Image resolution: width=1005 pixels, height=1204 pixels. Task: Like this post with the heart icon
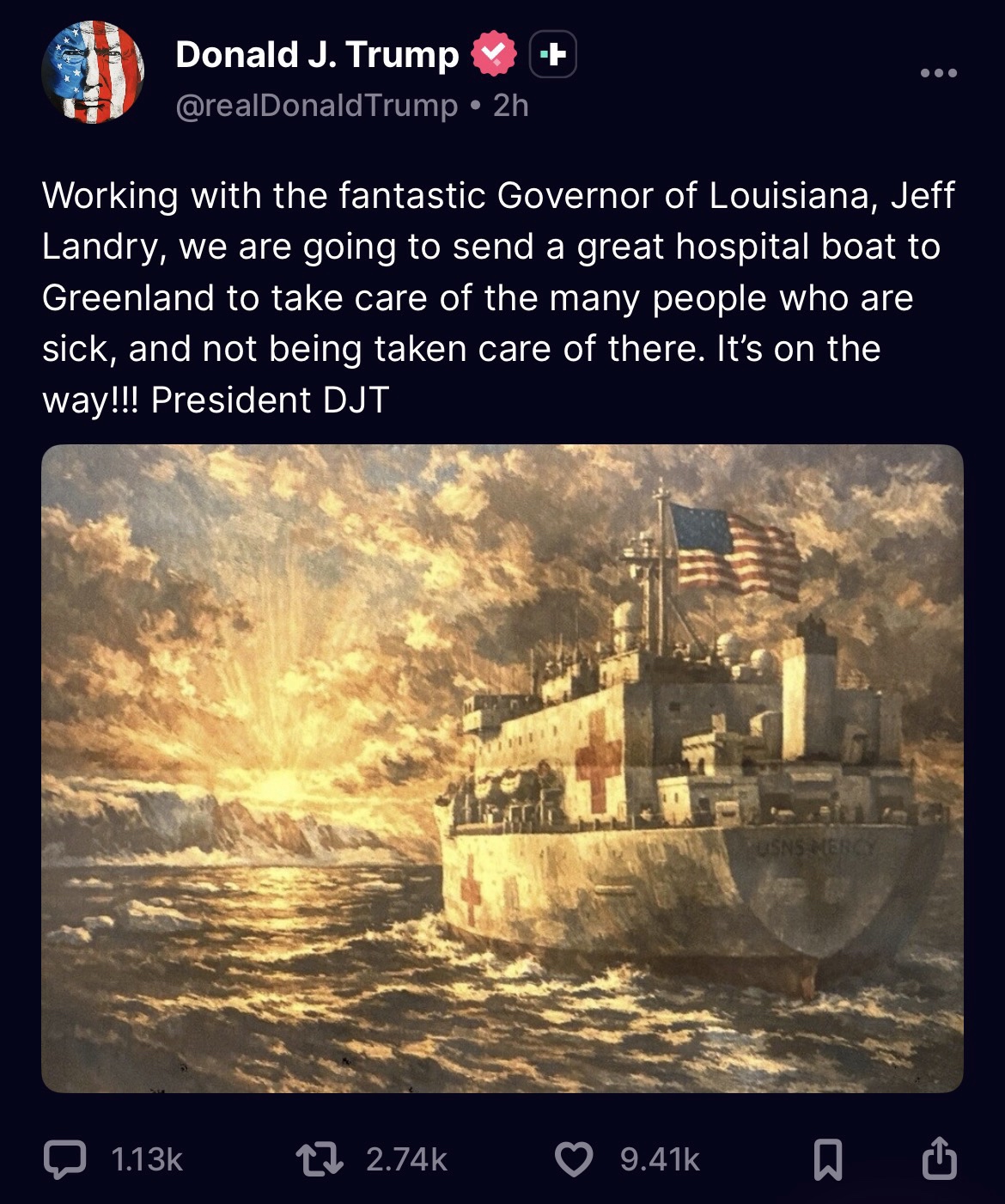(574, 1159)
